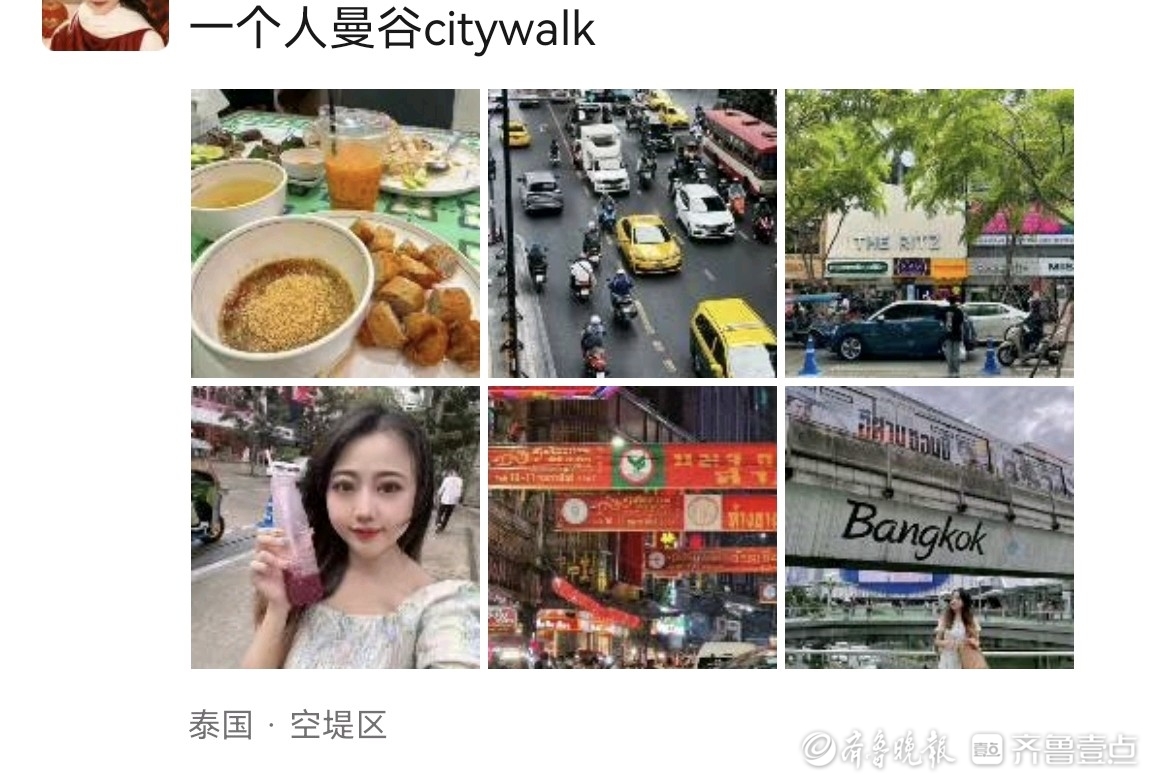This screenshot has height=784, width=1152.
Task: View the street traffic photo
Action: pos(632,233)
